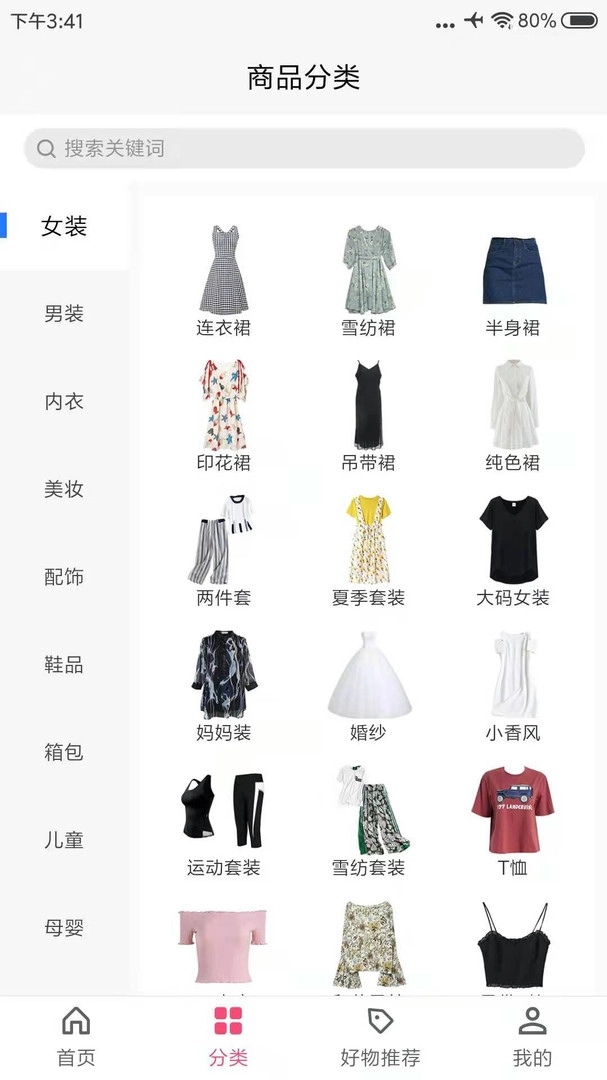Open the 美妆 category
The height and width of the screenshot is (1080, 607).
[x=64, y=490]
